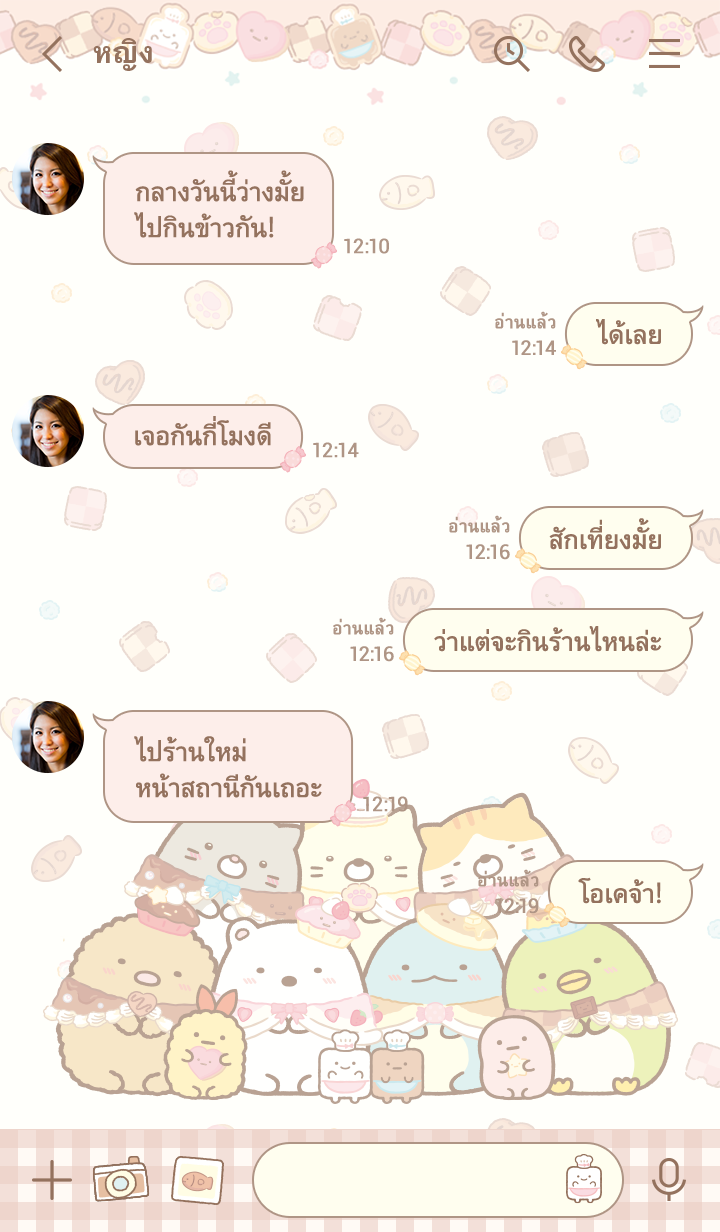Open the plus attachment options
Image resolution: width=720 pixels, height=1232 pixels.
[52, 1181]
